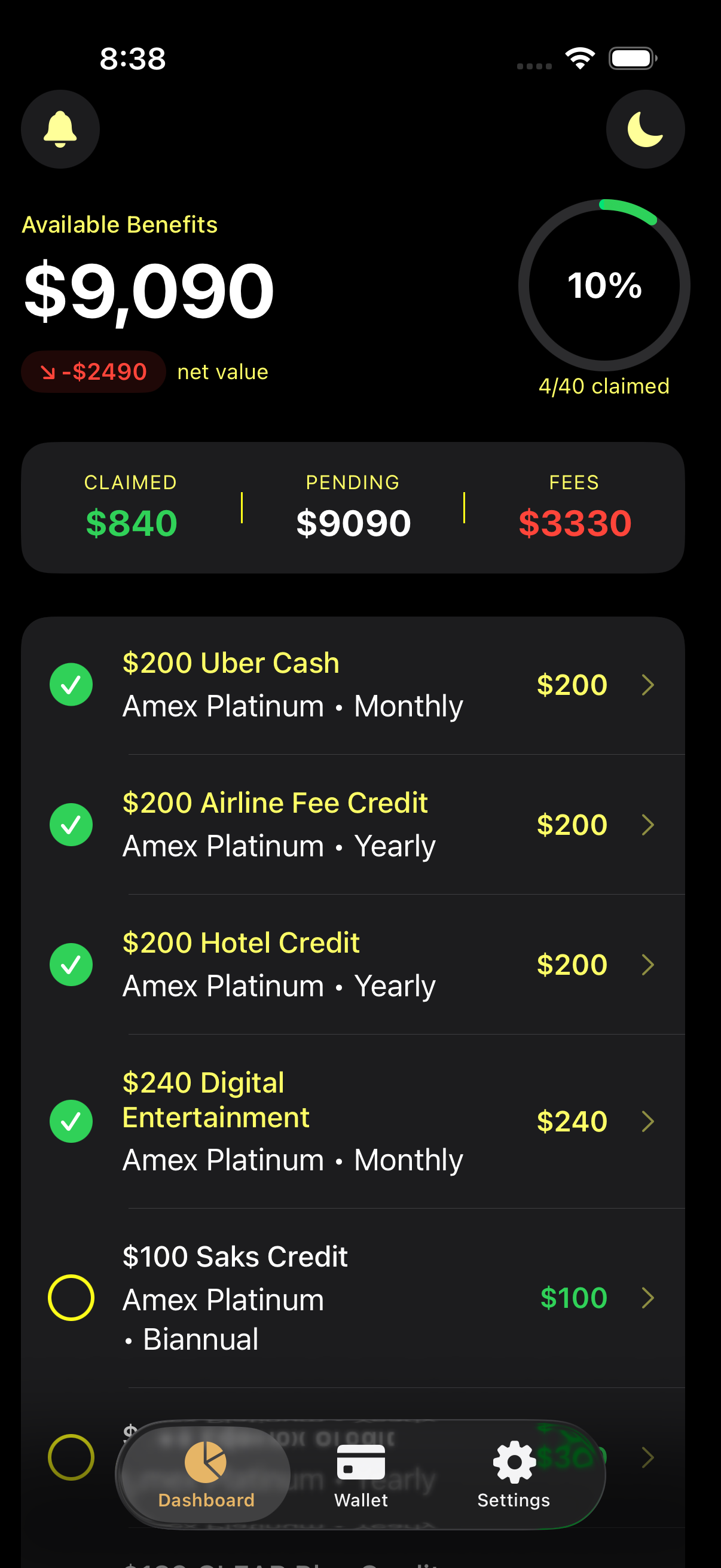Click the net value indicator badge
The image size is (721, 1568).
[x=93, y=371]
